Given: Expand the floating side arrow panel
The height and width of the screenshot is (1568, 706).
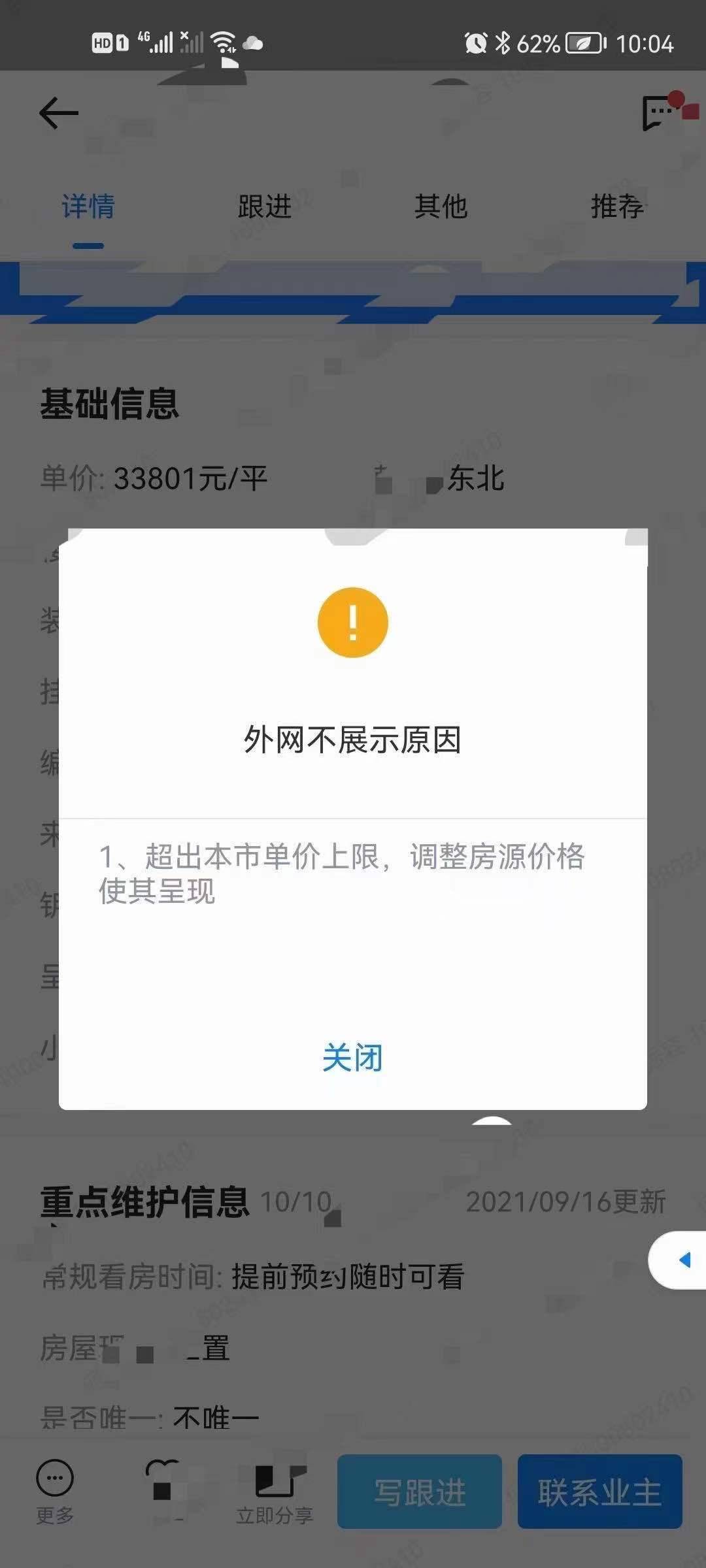Looking at the screenshot, I should 680,1260.
